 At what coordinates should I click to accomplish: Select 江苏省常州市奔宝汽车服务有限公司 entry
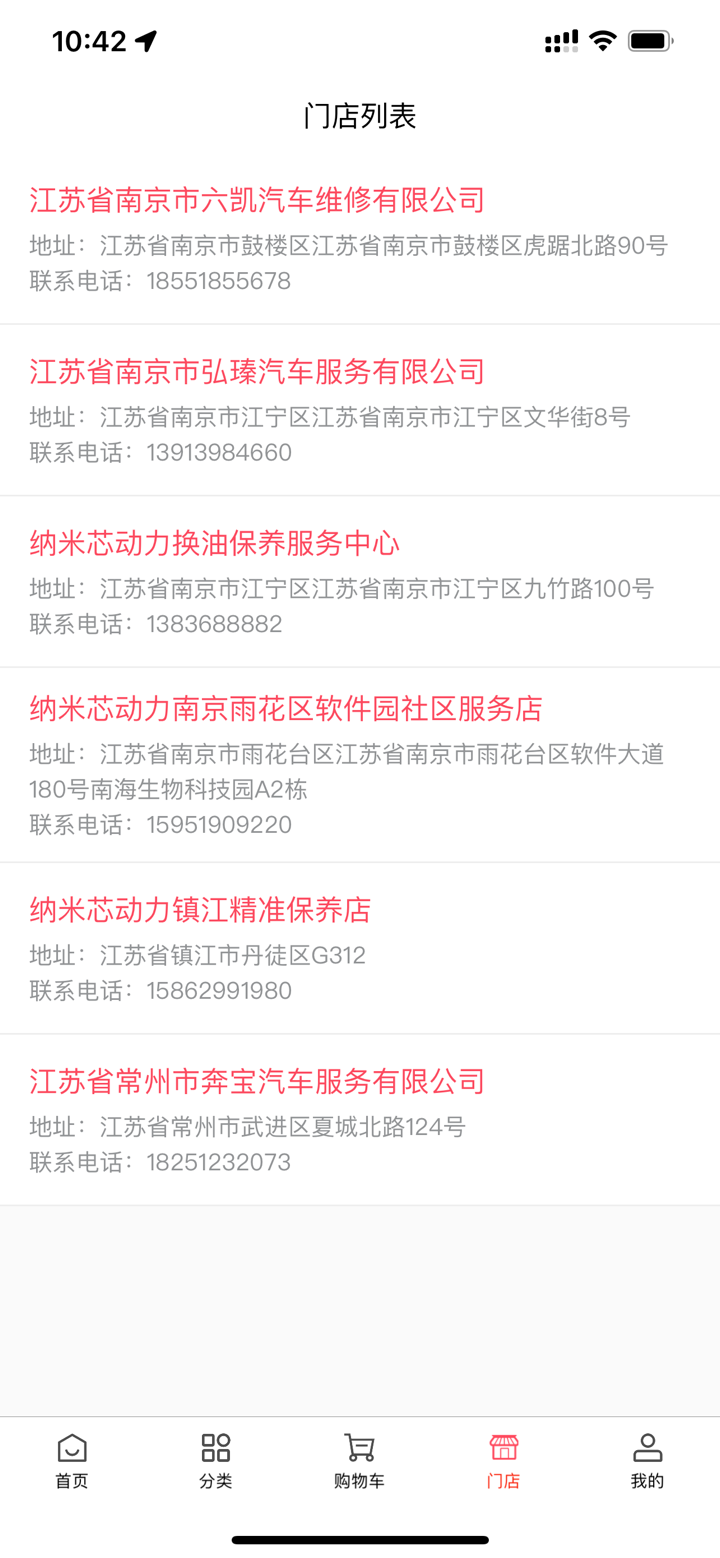point(256,1081)
